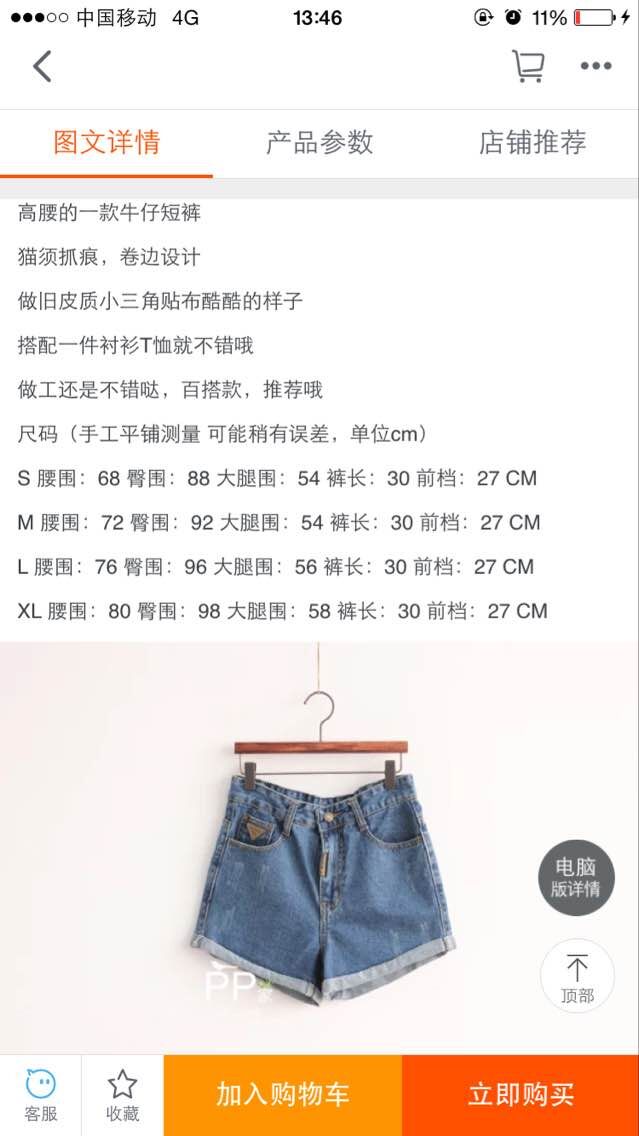This screenshot has height=1136, width=639.
Task: Open 电脑版详情 desktop details button
Action: pos(576,877)
